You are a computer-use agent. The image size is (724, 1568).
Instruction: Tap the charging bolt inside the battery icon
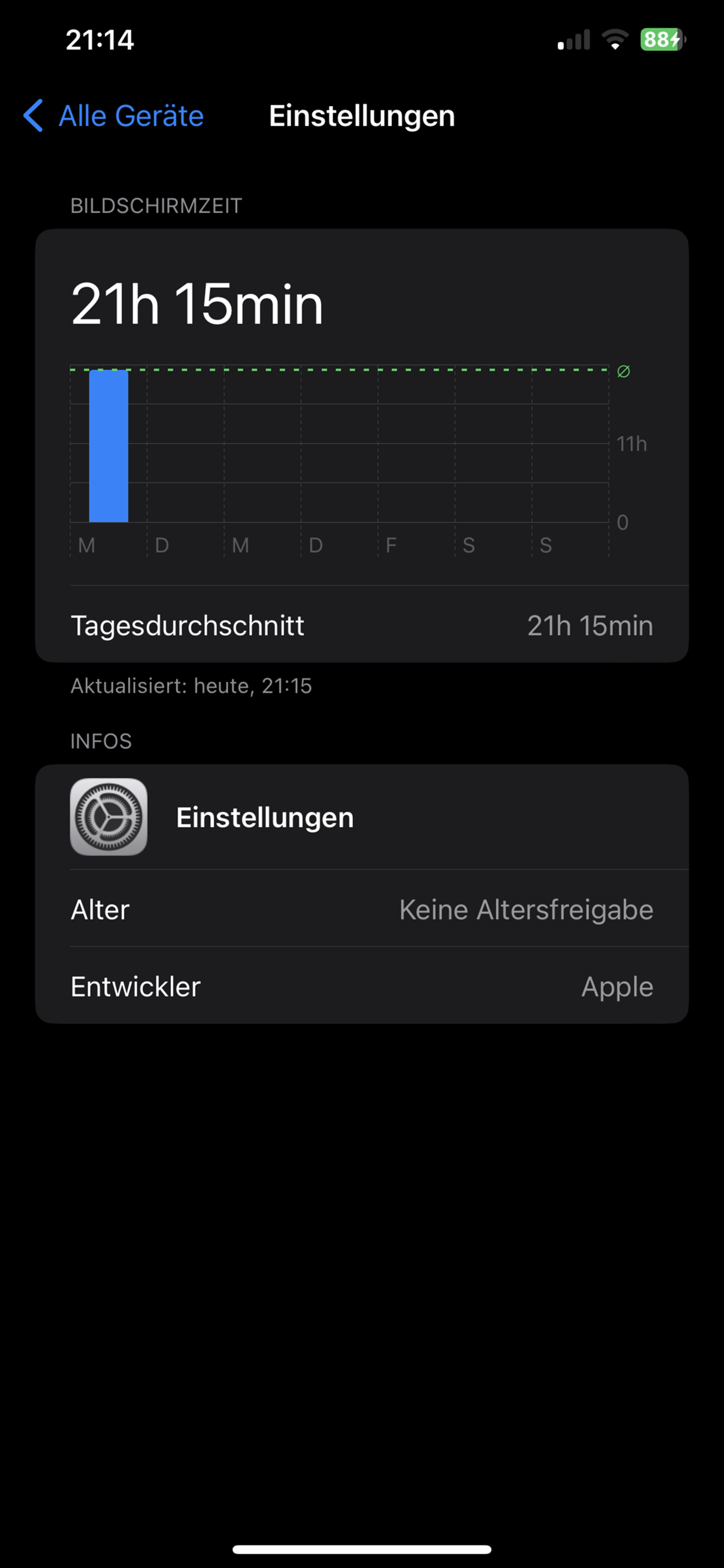click(x=676, y=39)
